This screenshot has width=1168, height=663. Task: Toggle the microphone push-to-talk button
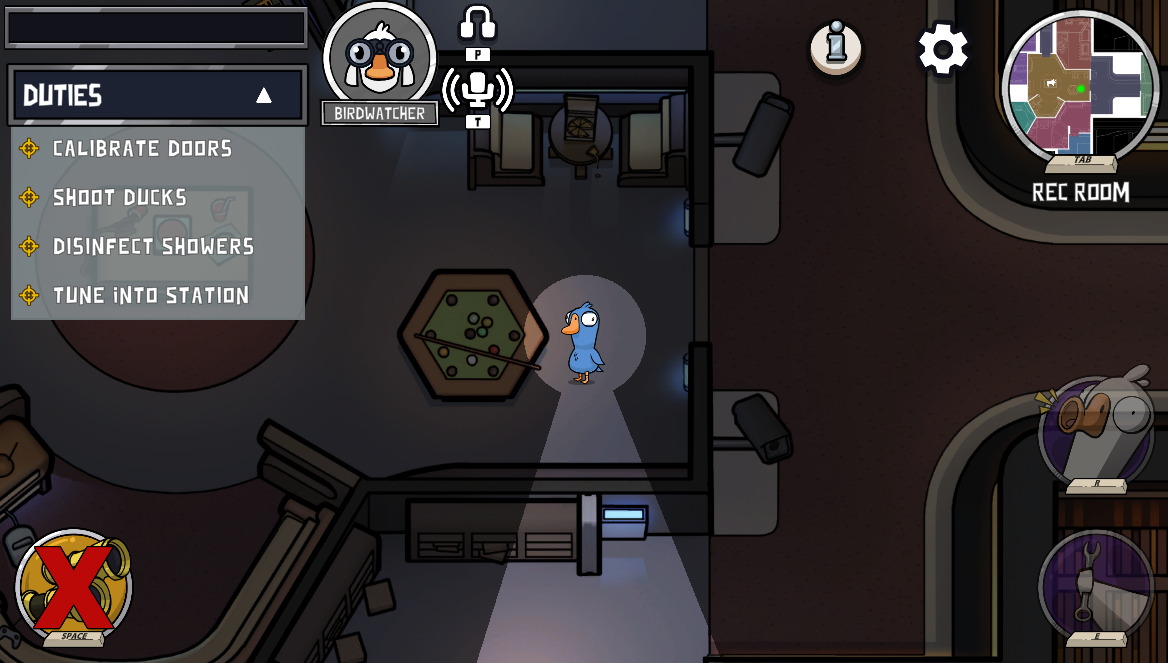478,90
